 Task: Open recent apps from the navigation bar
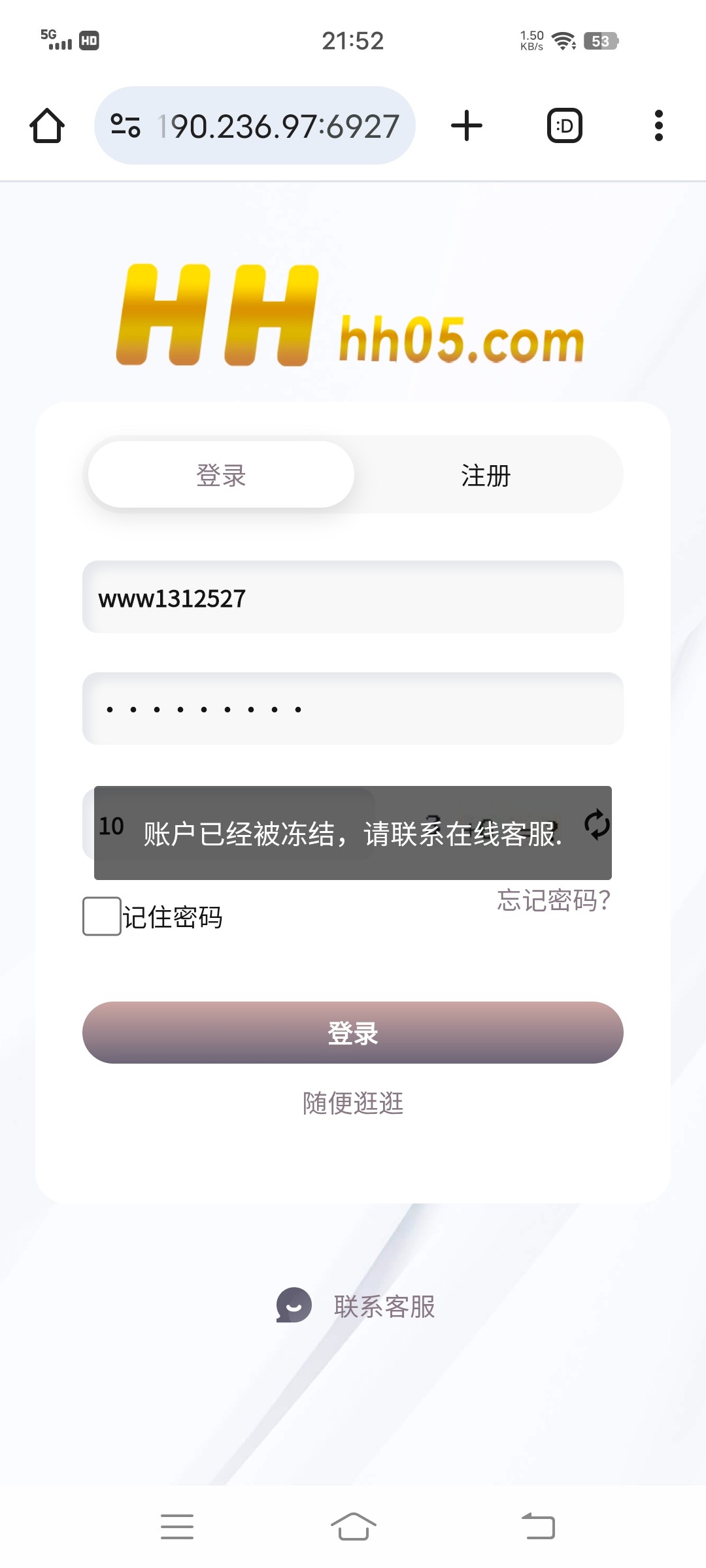point(177,1527)
